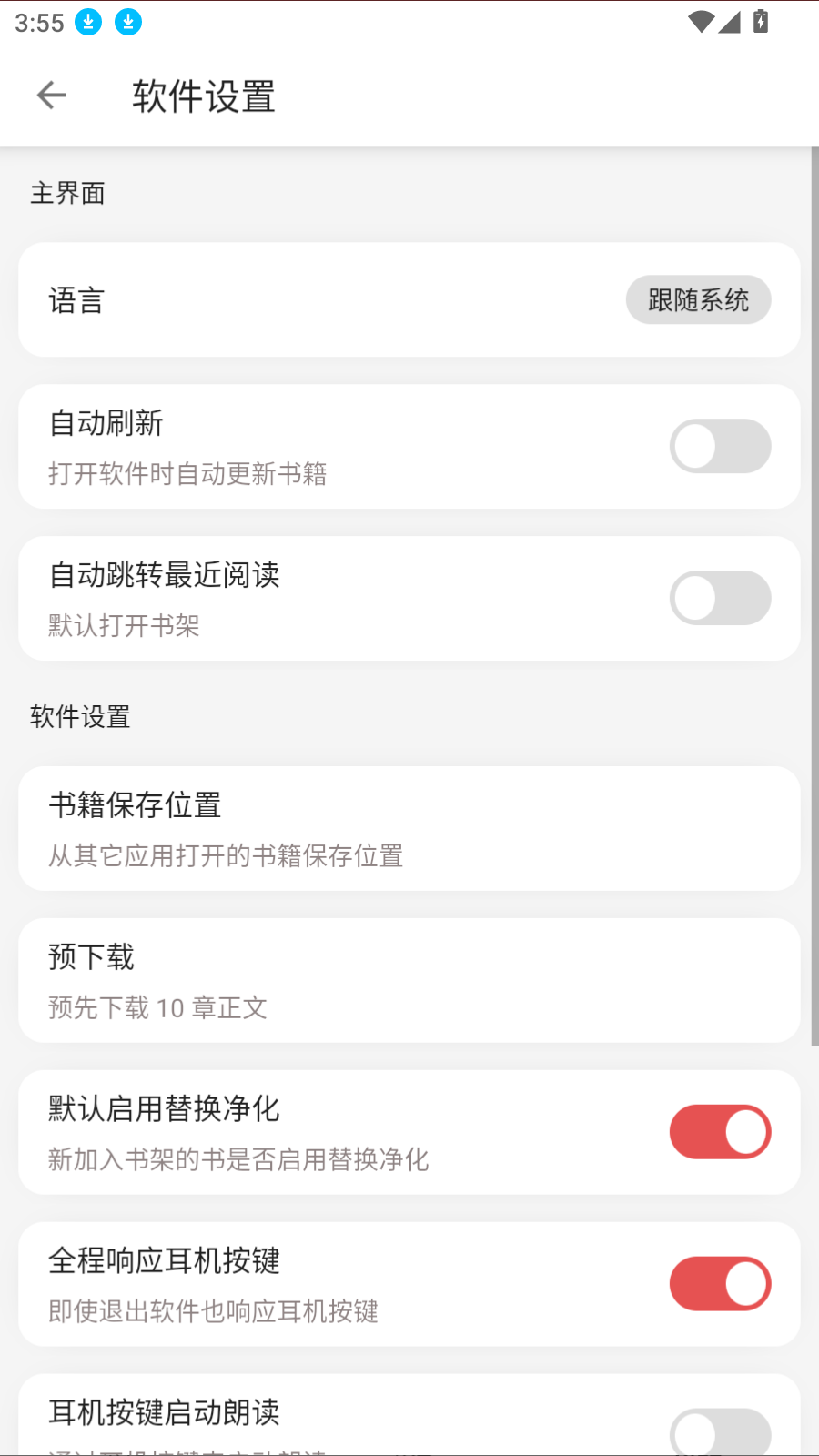This screenshot has height=1456, width=819.
Task: Tap the 软件设置 title text
Action: (x=202, y=96)
